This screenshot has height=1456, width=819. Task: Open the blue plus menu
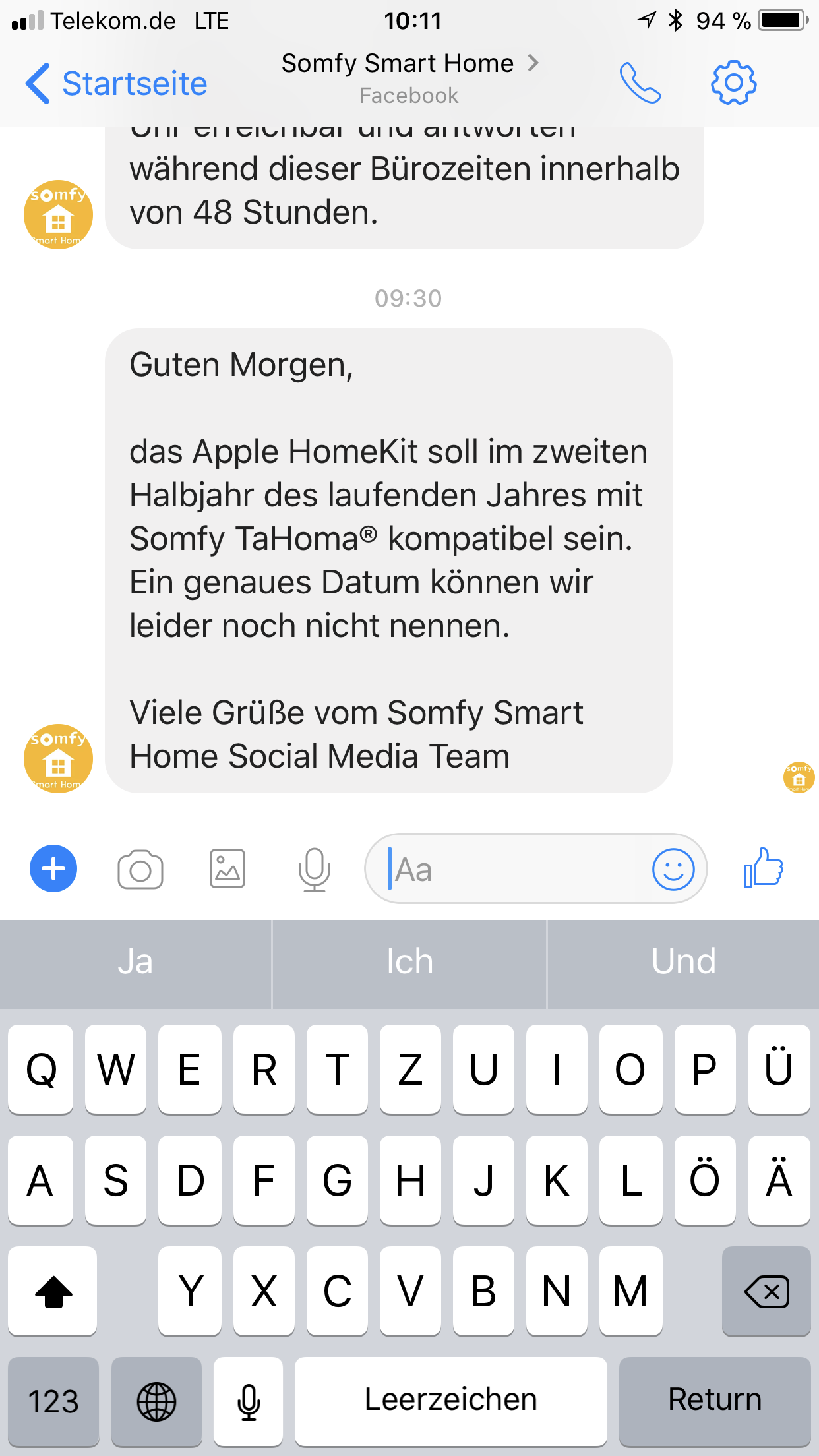pyautogui.click(x=53, y=868)
